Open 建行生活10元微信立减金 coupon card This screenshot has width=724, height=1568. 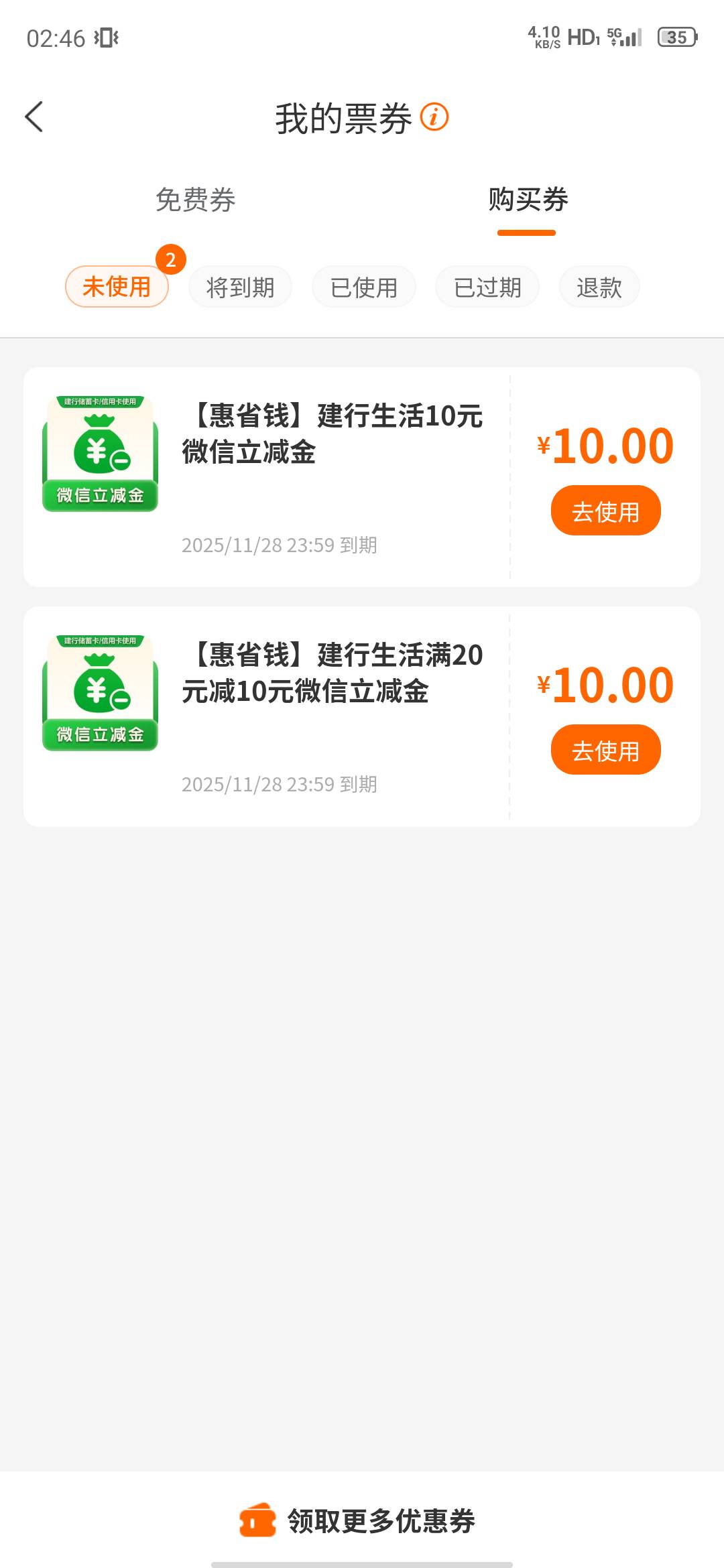pyautogui.click(x=332, y=434)
